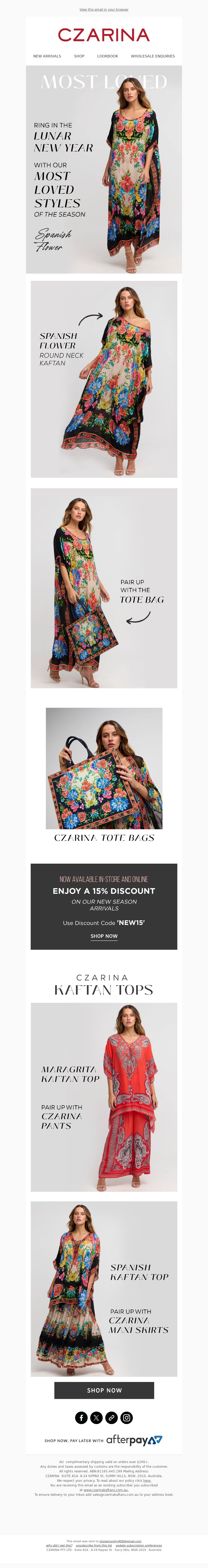The image size is (208, 1568).
Task: Open the Spanish Flower round neck kaftan image
Action: tap(104, 379)
